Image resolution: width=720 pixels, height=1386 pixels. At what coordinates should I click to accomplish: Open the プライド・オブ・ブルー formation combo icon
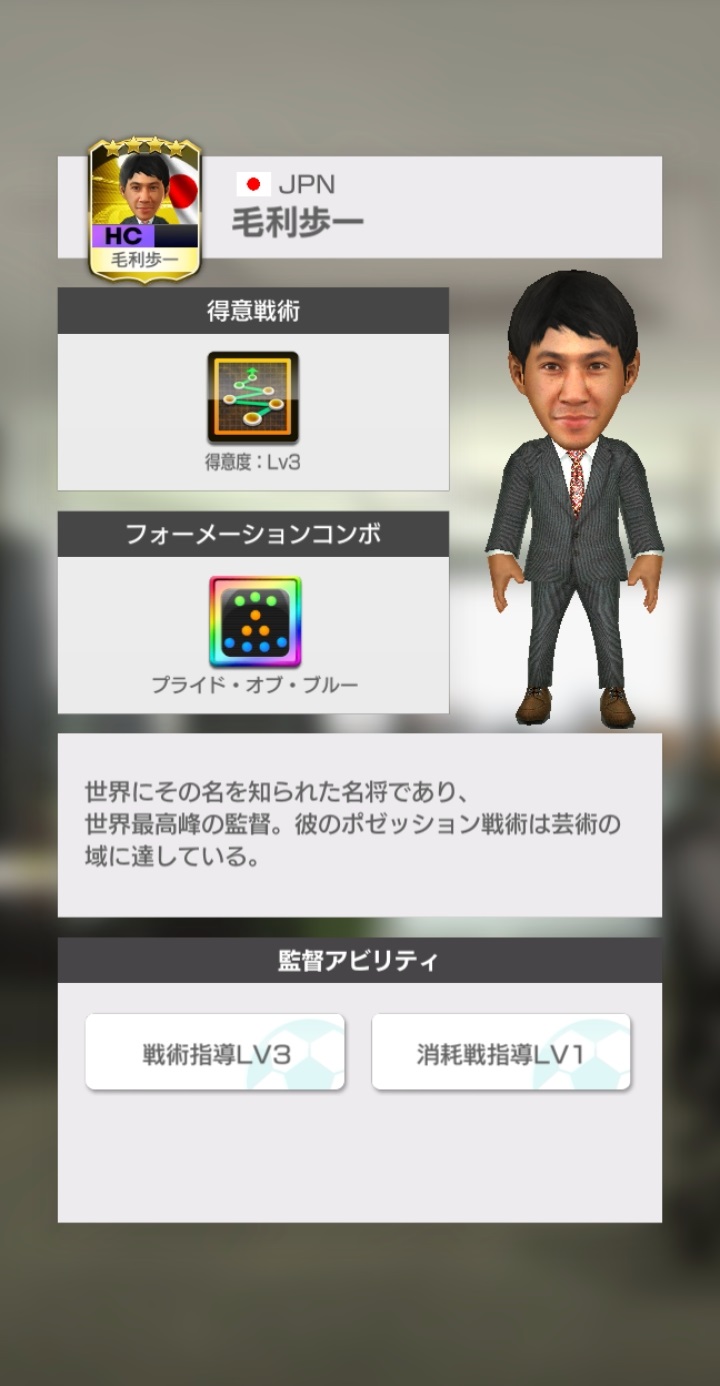click(x=255, y=622)
